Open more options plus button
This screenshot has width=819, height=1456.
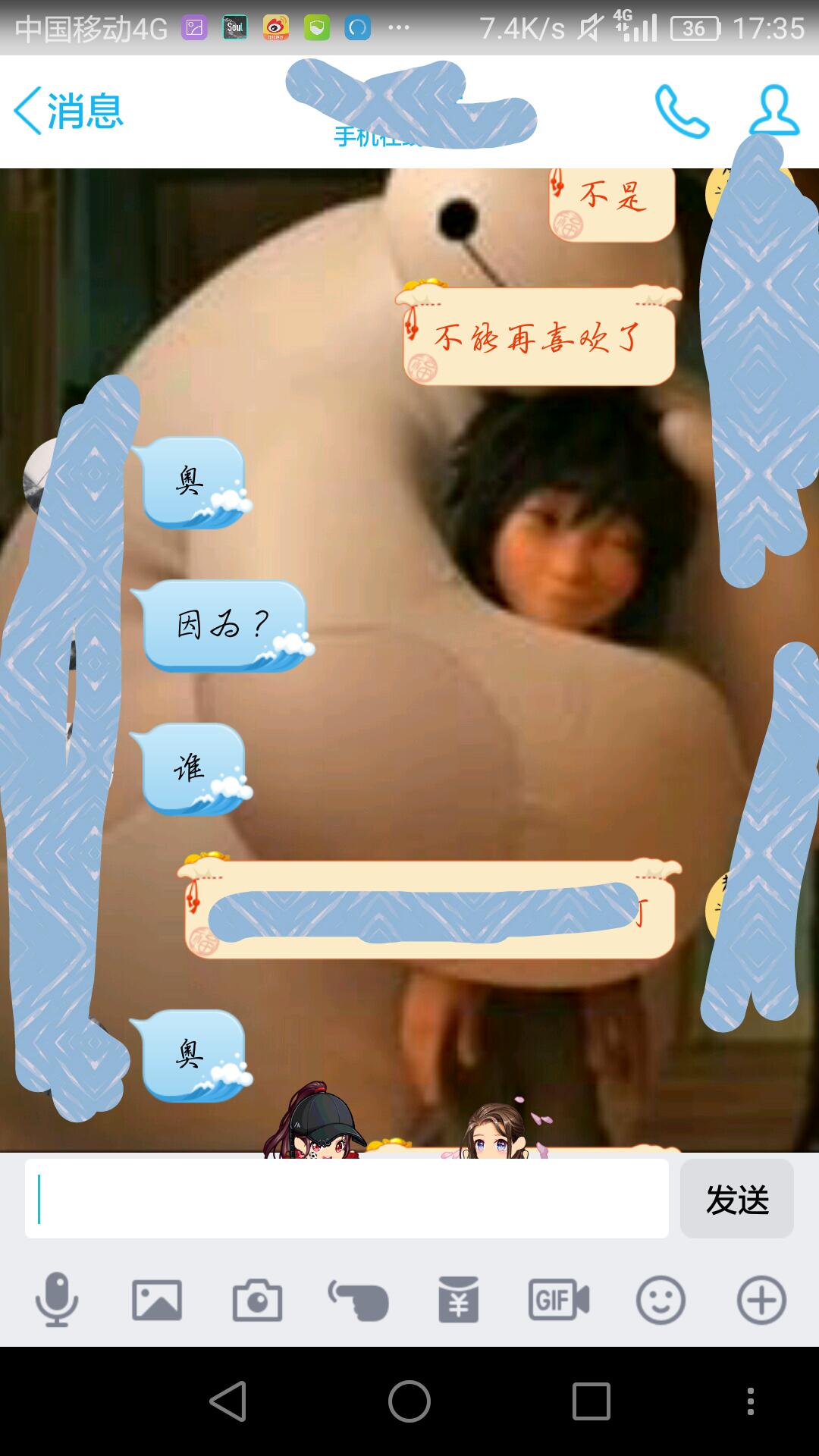click(x=761, y=1300)
